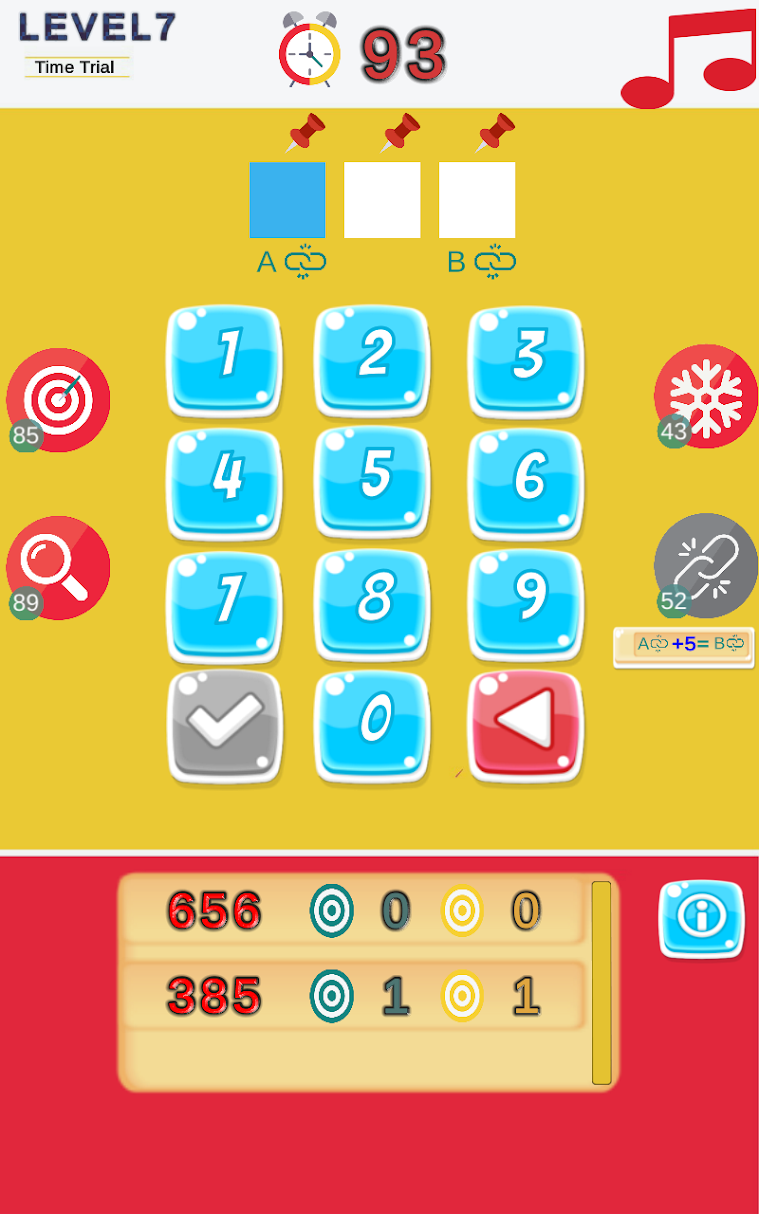Use the magnifying glass hint power-up
The height and width of the screenshot is (1214, 759).
coord(58,567)
